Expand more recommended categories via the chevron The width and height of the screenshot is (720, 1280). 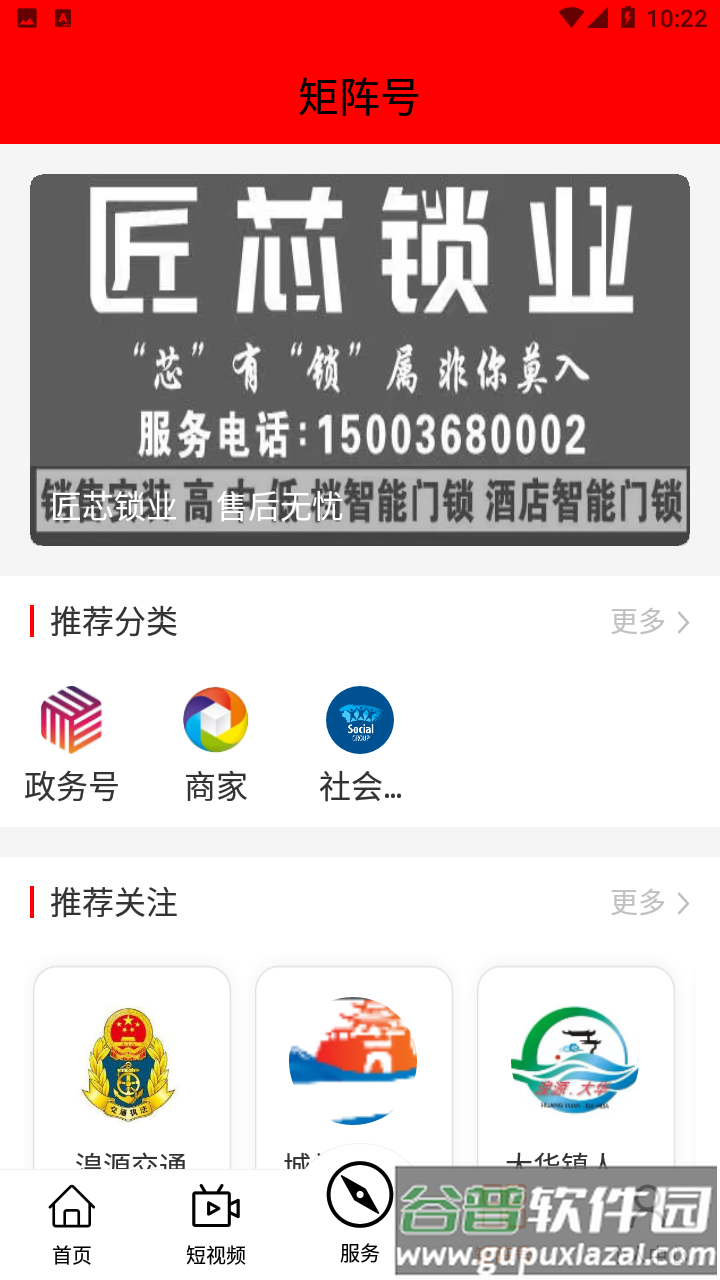pos(684,622)
